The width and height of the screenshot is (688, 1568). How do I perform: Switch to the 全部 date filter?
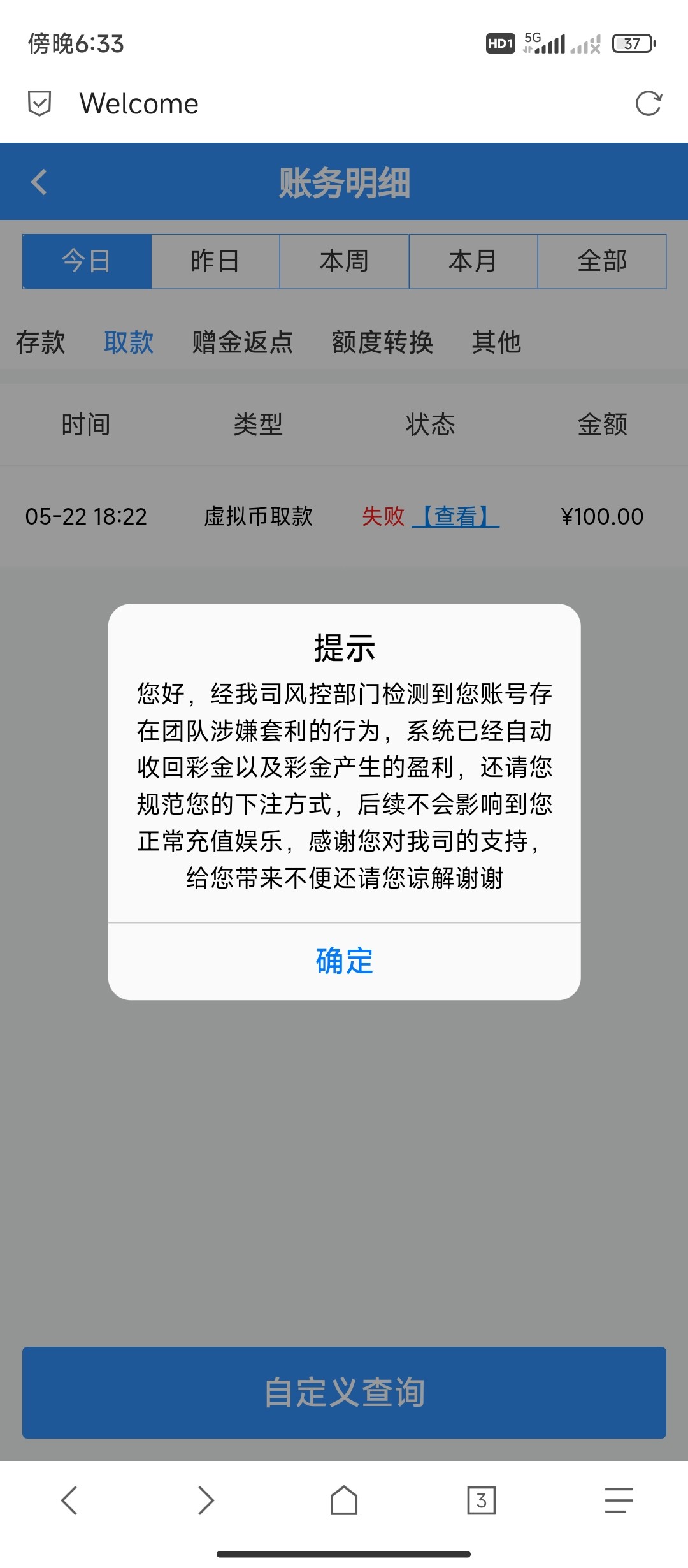point(602,261)
